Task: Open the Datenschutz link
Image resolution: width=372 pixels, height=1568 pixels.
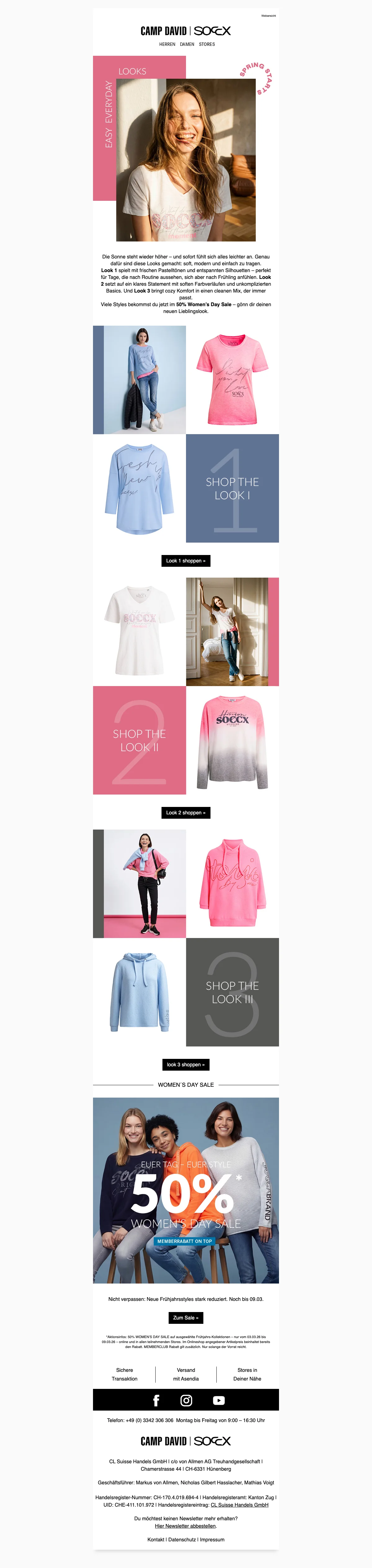Action: pyautogui.click(x=182, y=1539)
